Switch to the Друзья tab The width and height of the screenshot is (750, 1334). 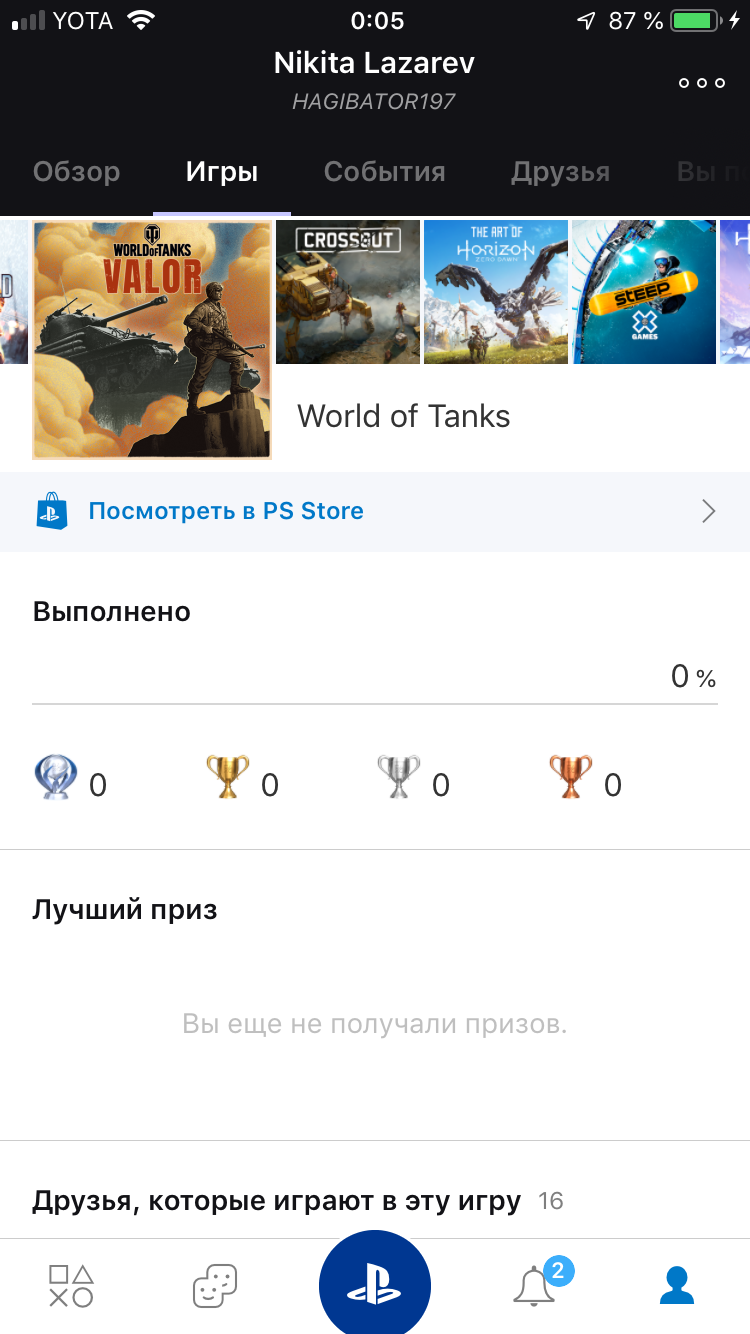pyautogui.click(x=560, y=172)
